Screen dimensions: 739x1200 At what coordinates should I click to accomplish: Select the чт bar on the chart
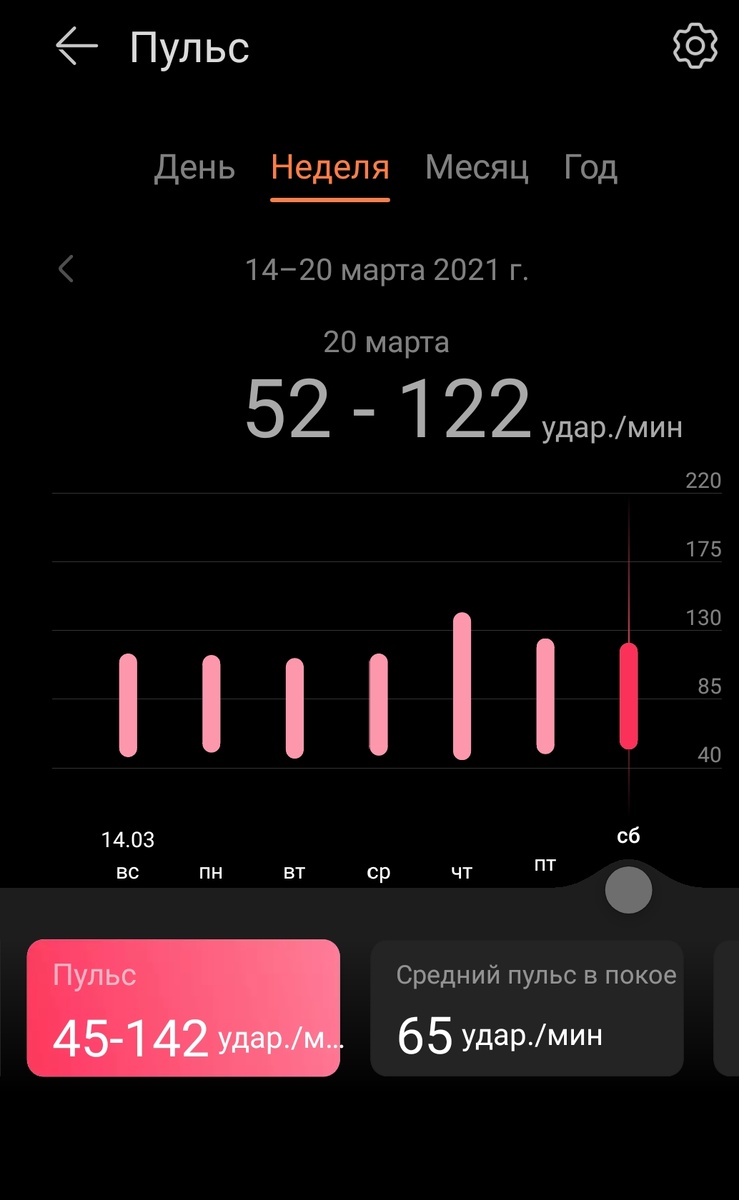click(x=461, y=686)
